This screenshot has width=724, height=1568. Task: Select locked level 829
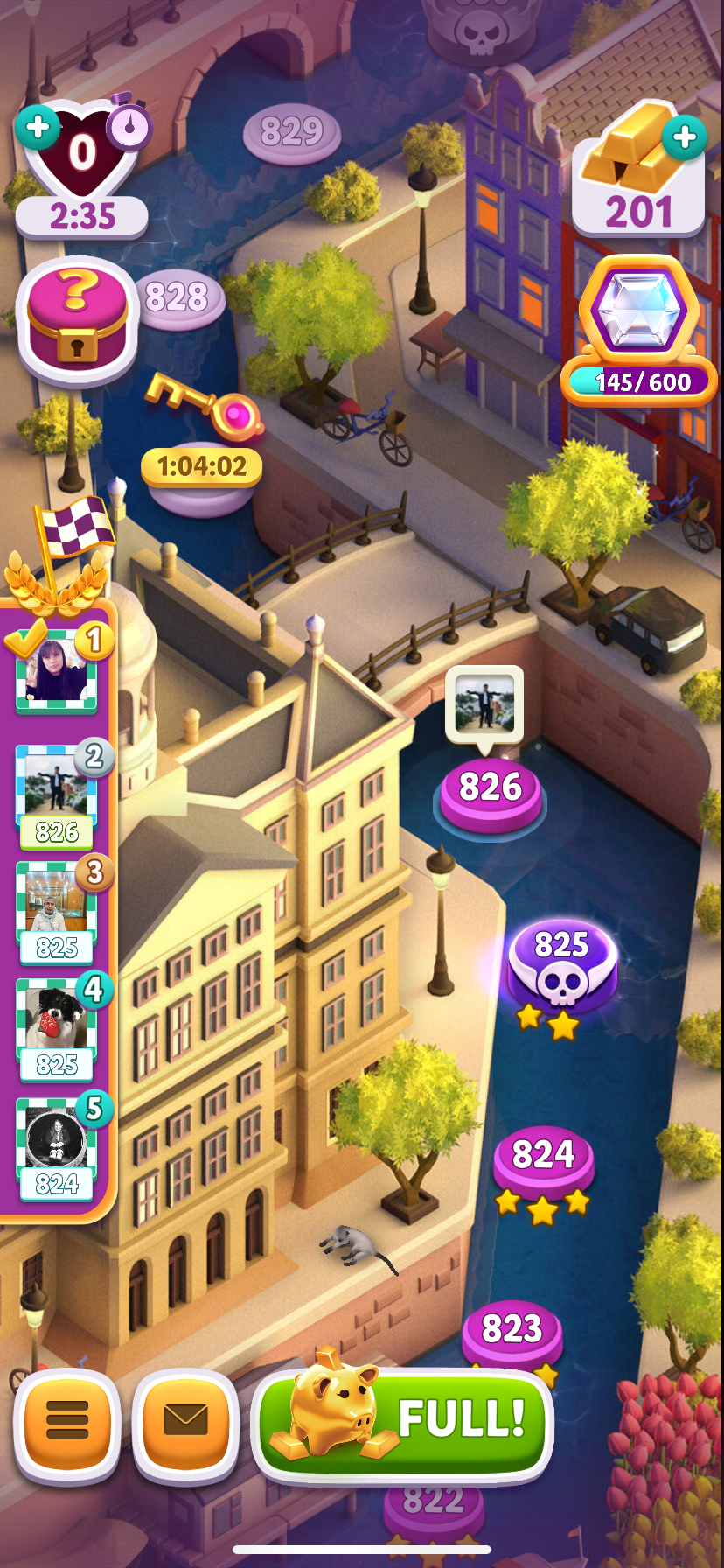pos(291,133)
